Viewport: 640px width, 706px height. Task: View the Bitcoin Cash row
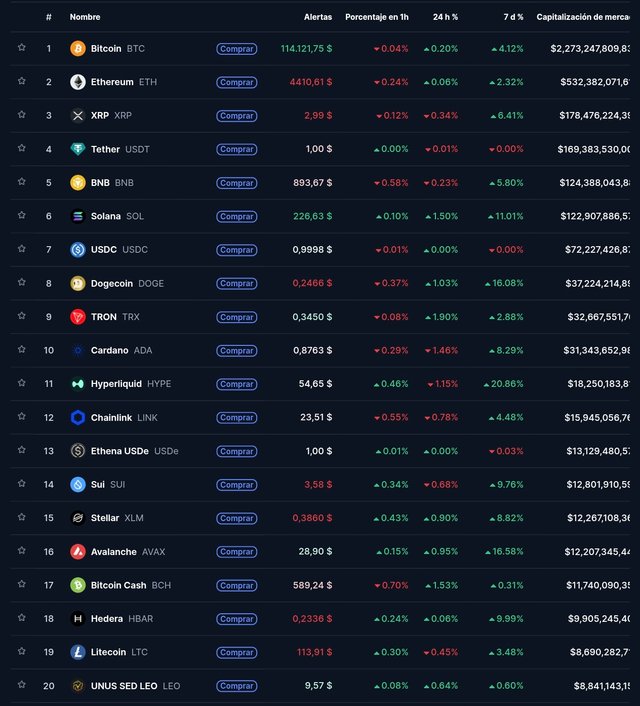(x=120, y=585)
